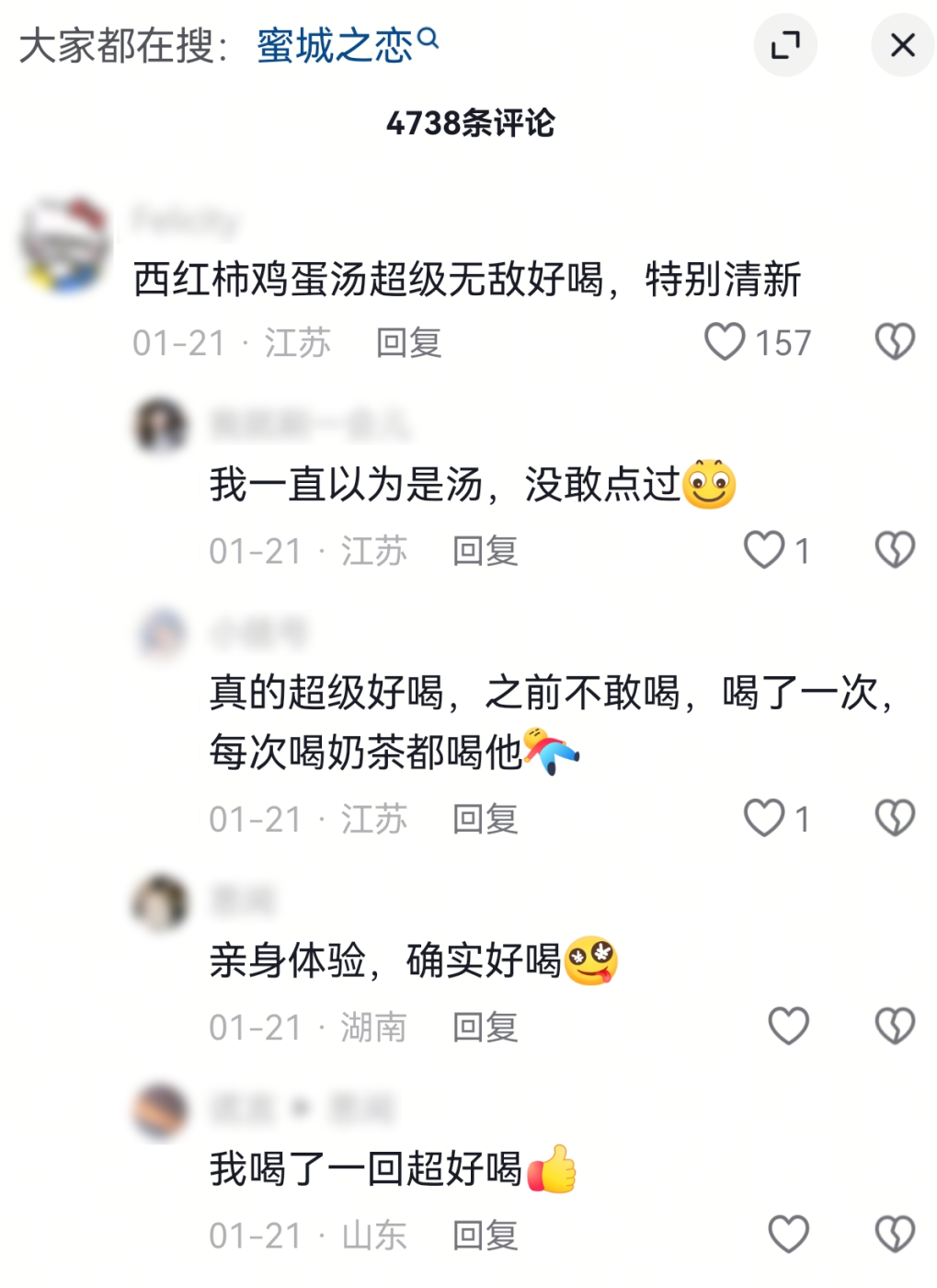Reply to the comment 真的超级好喝
The height and width of the screenshot is (1288, 937).
point(485,819)
